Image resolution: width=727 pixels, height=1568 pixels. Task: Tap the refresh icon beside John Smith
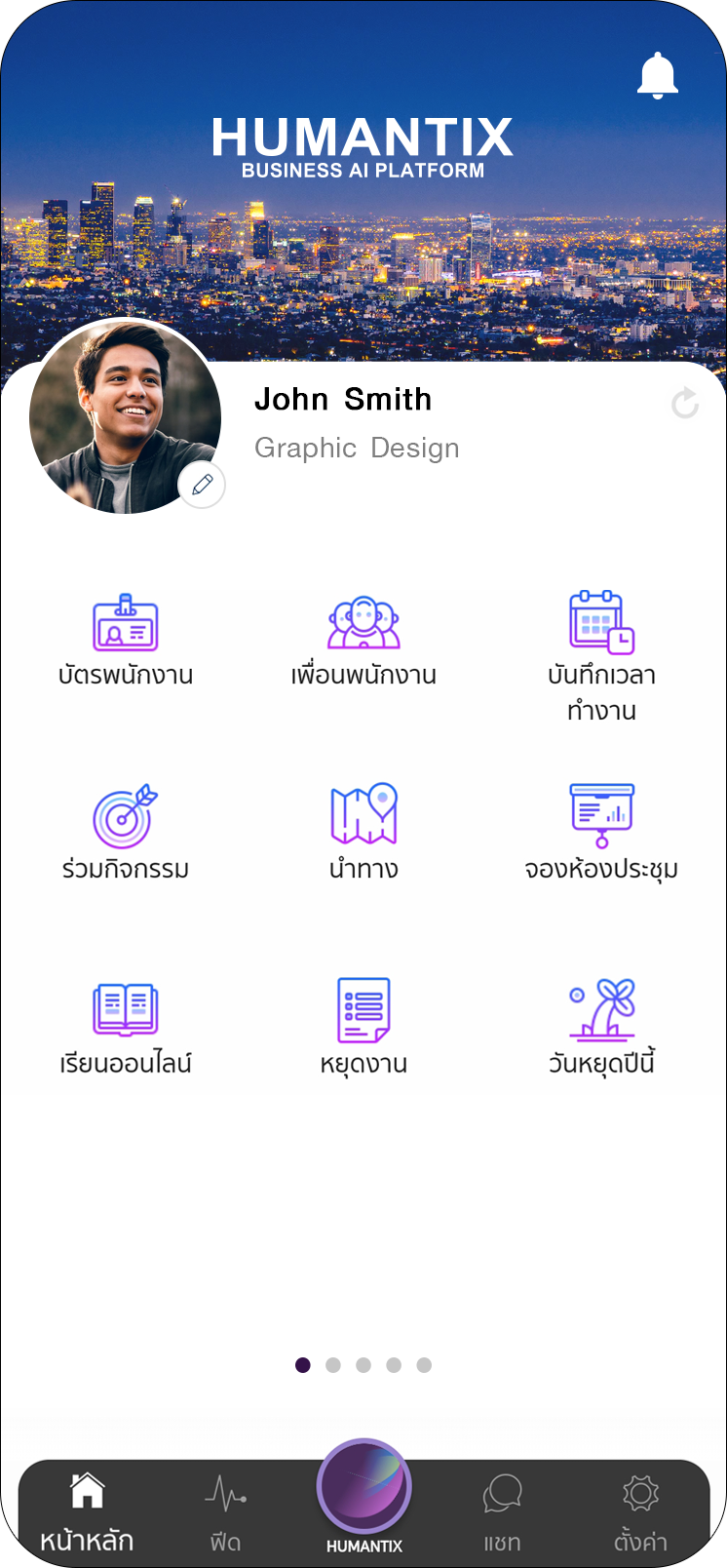(x=685, y=403)
